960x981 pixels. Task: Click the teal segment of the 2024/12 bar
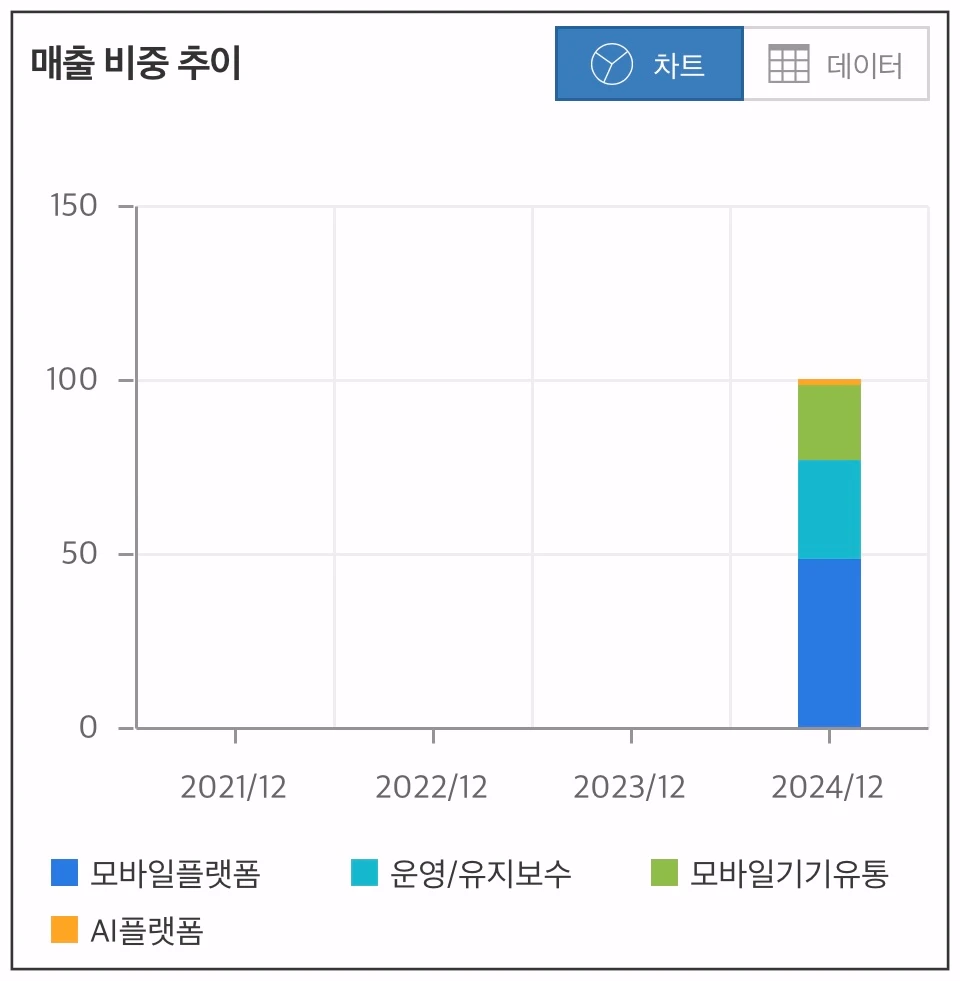coord(829,510)
